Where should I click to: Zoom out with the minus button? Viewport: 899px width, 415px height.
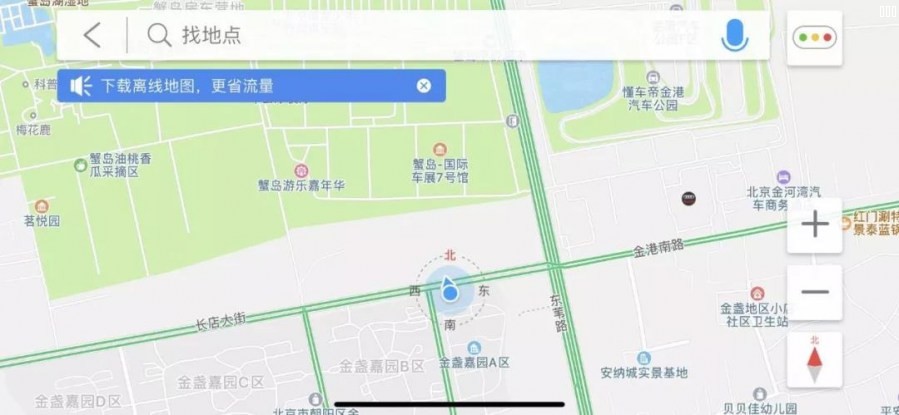(814, 293)
